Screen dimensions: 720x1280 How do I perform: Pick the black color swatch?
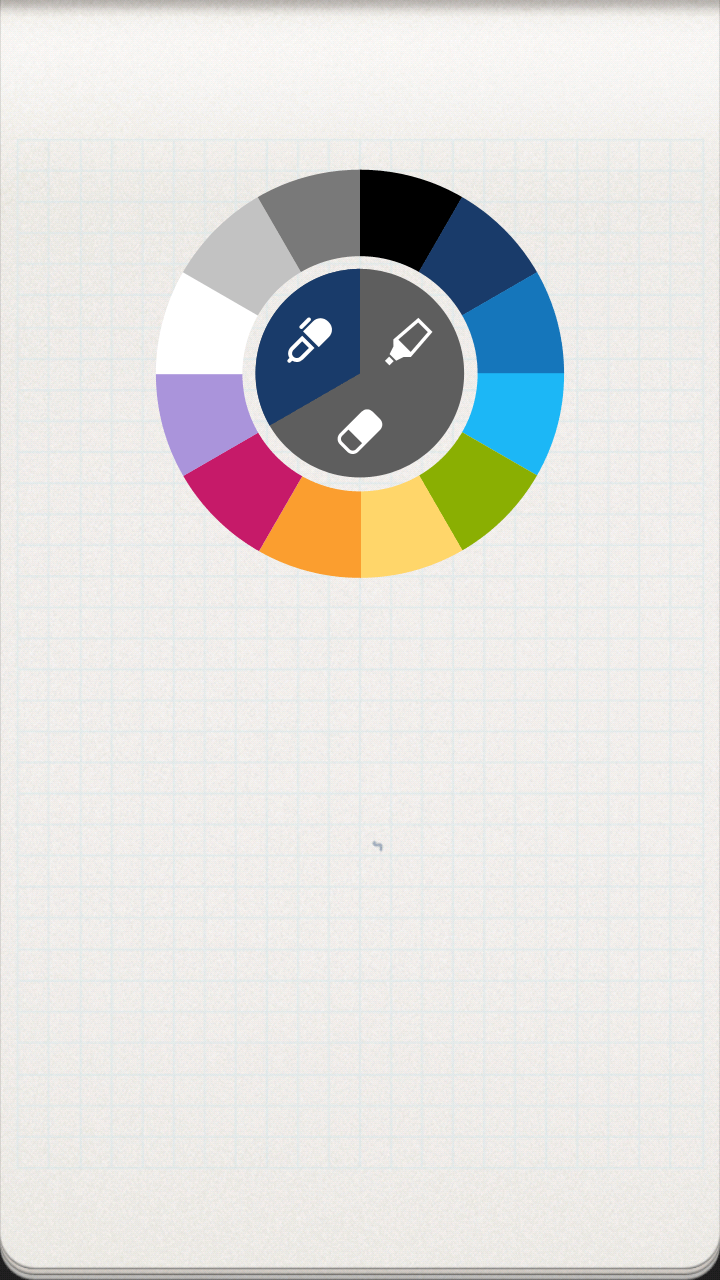click(403, 213)
